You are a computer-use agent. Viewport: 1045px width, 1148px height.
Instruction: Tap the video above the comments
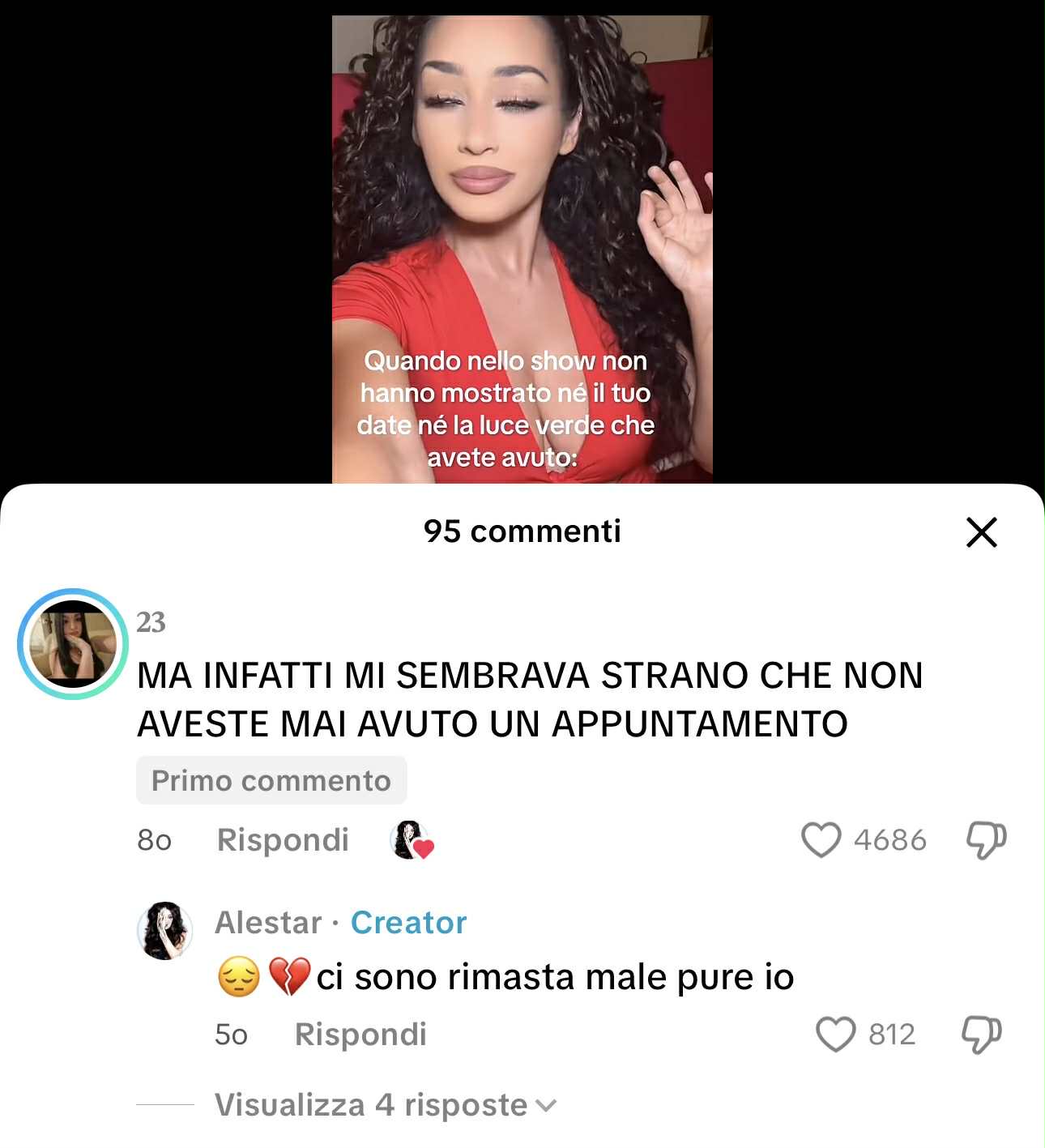pos(522,243)
